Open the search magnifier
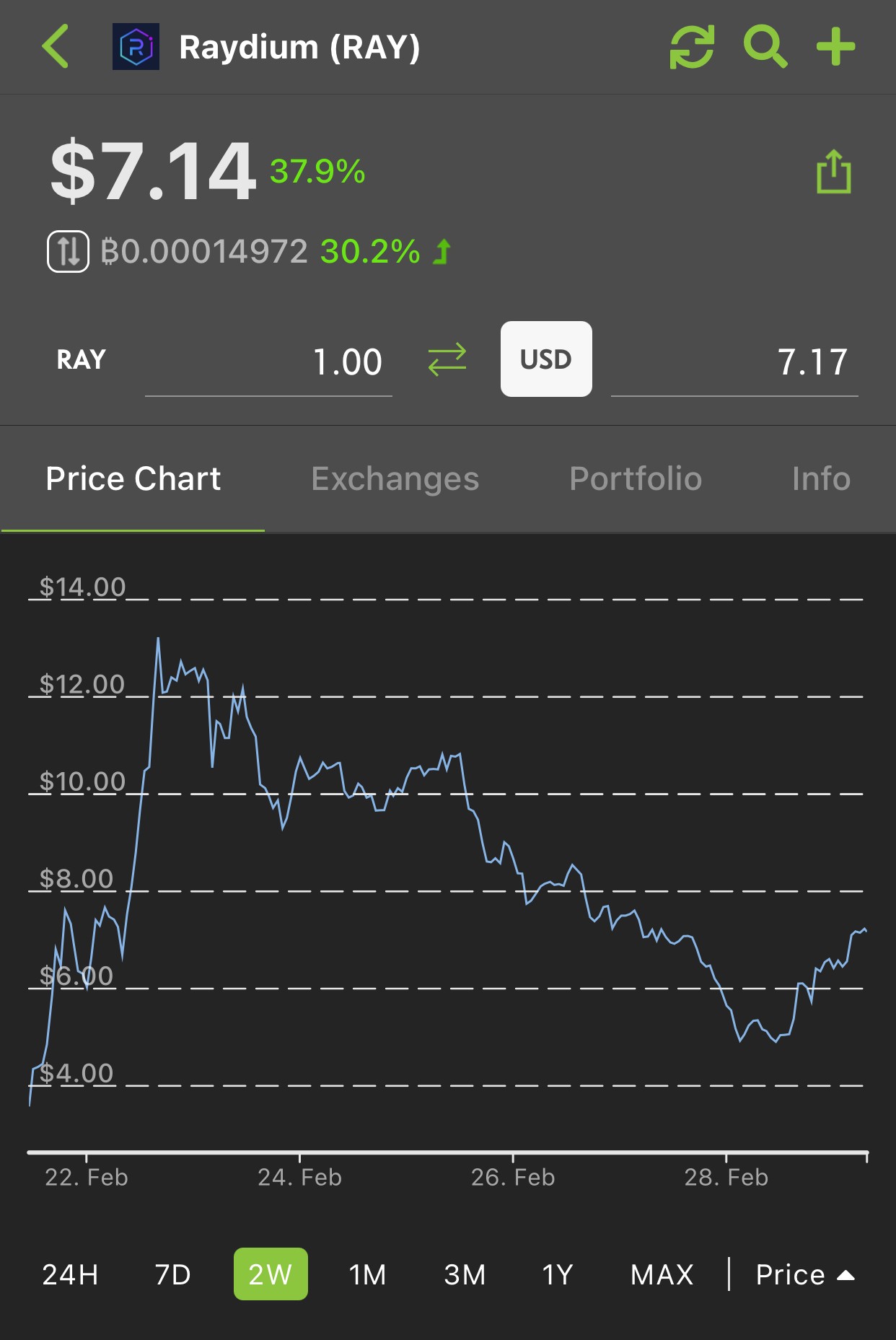Image resolution: width=896 pixels, height=1340 pixels. point(765,47)
